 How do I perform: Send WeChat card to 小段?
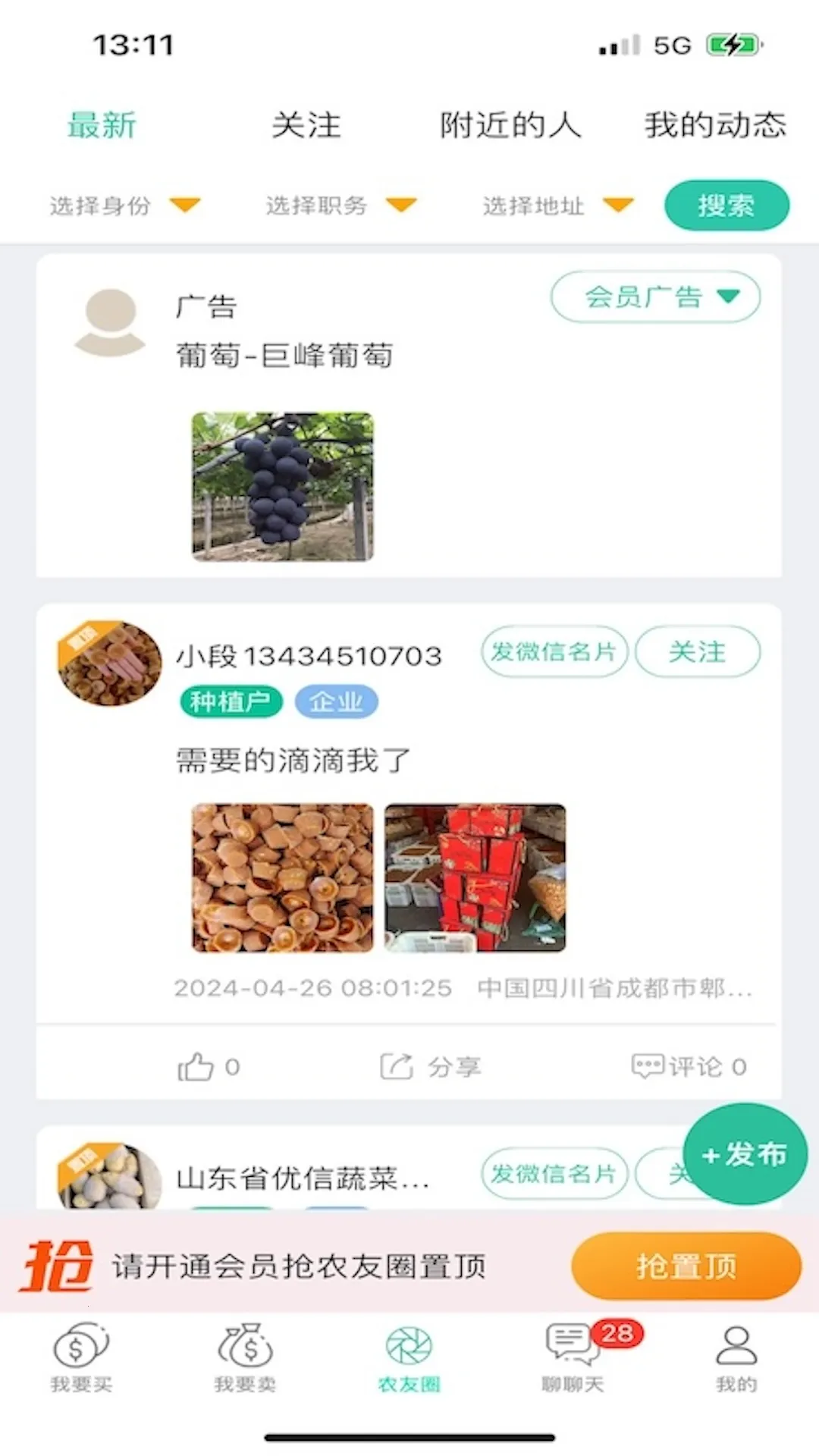554,651
